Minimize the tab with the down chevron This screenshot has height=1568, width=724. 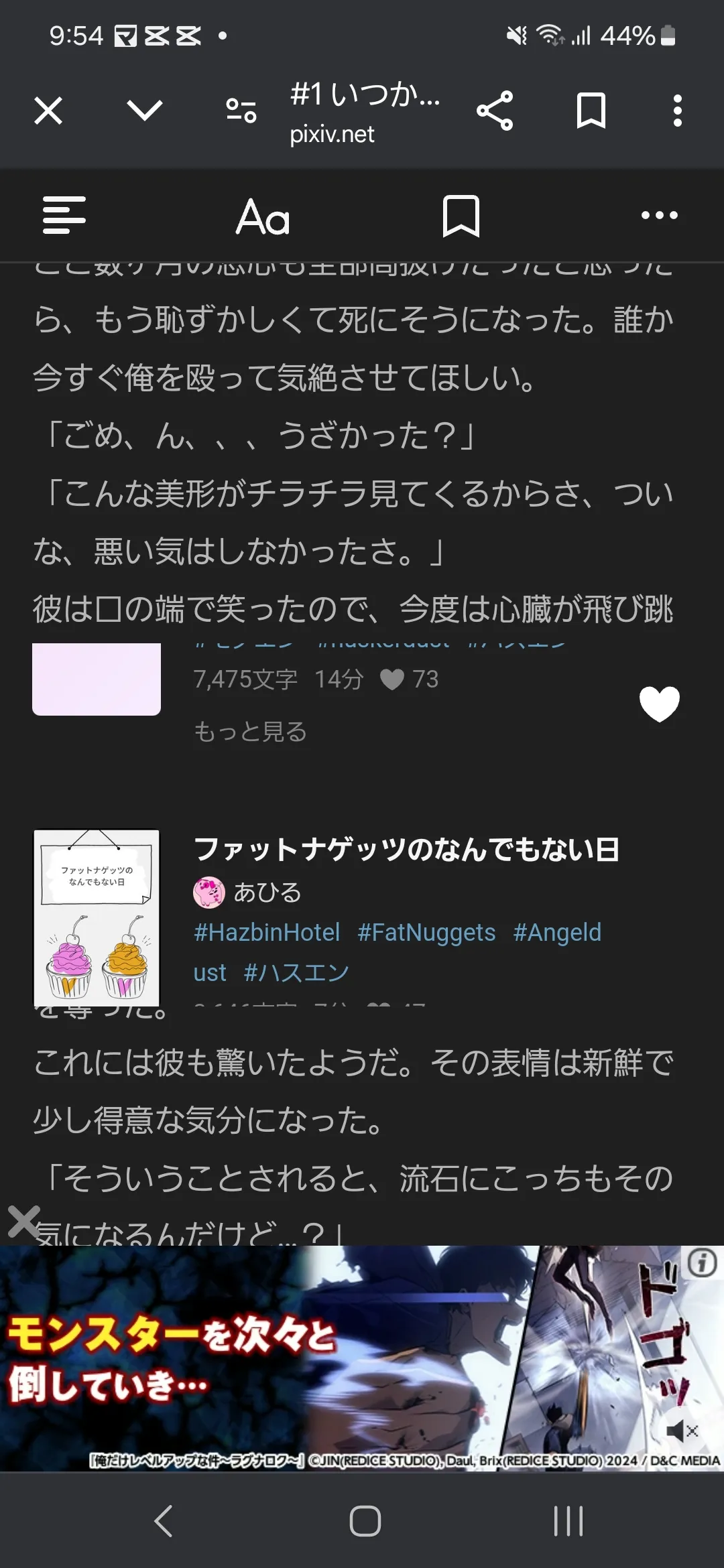[x=145, y=111]
